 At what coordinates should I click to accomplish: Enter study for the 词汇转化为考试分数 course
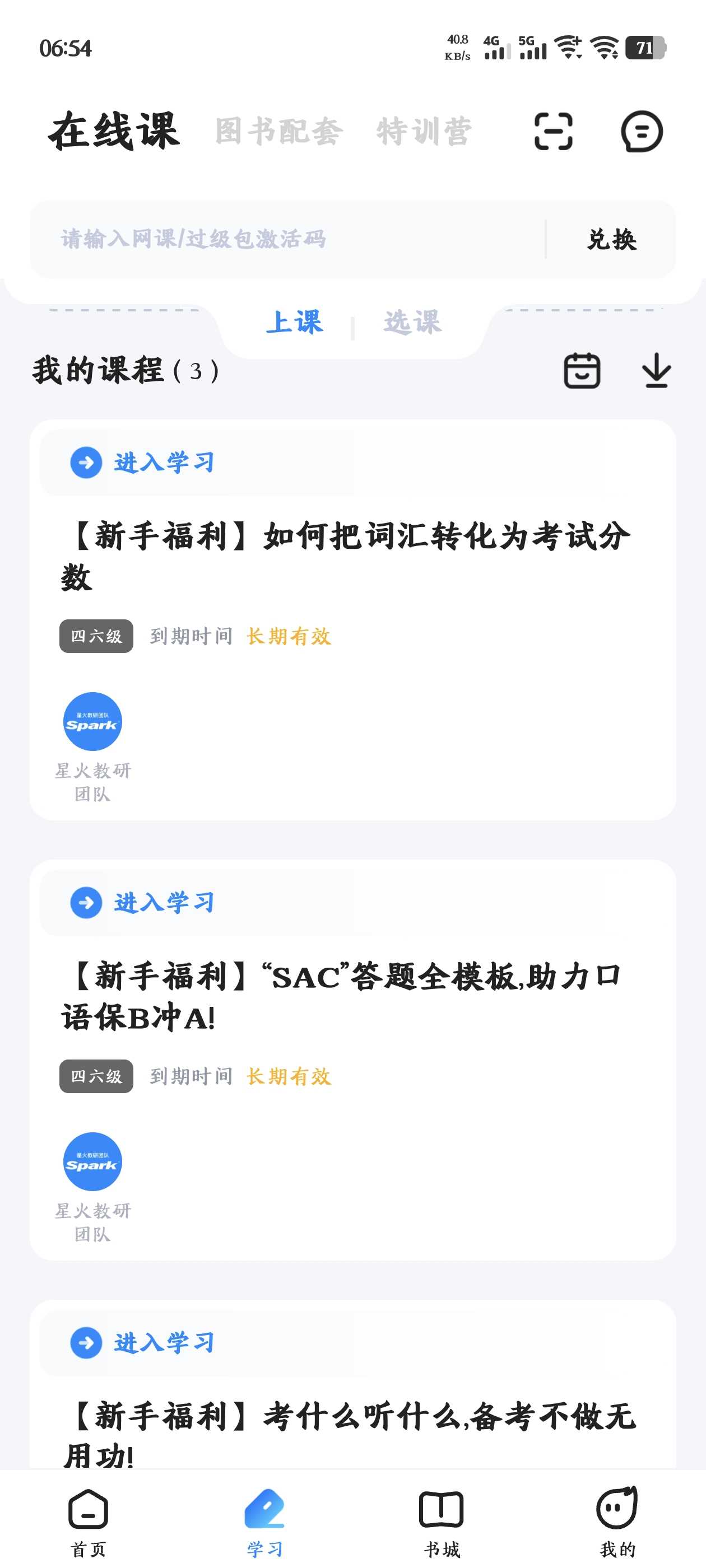click(142, 463)
